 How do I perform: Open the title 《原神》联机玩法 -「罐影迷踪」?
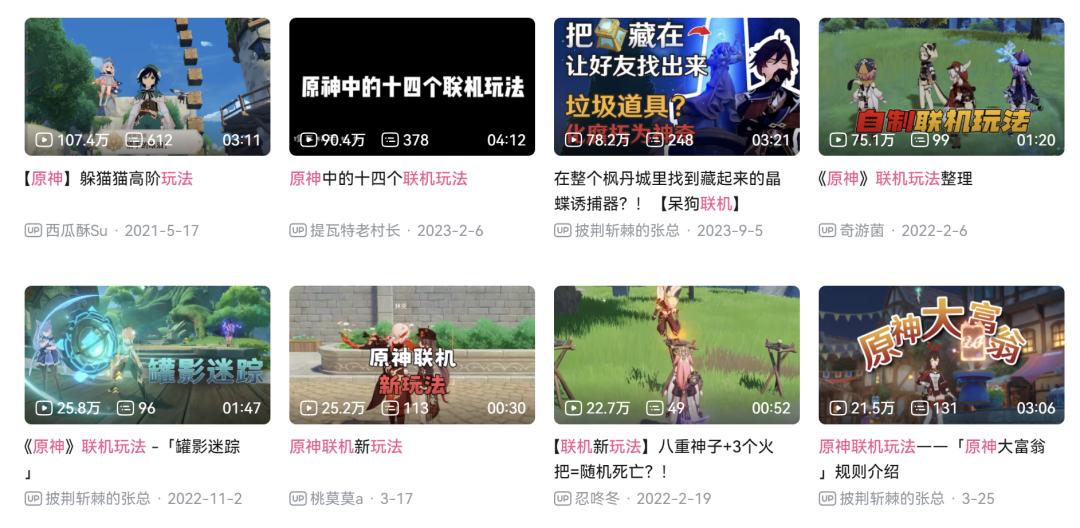point(130,447)
